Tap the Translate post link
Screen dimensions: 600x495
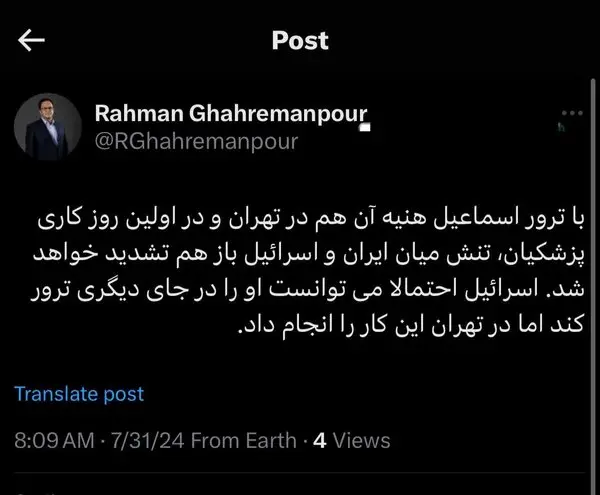tap(79, 394)
